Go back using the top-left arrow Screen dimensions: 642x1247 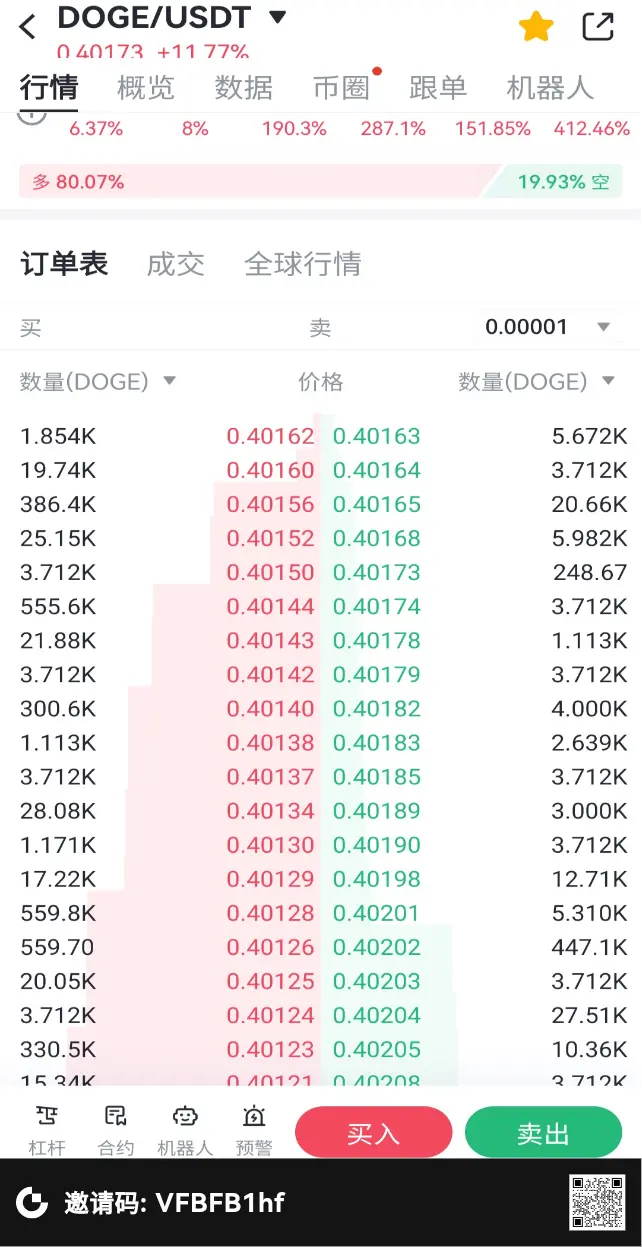pos(27,27)
